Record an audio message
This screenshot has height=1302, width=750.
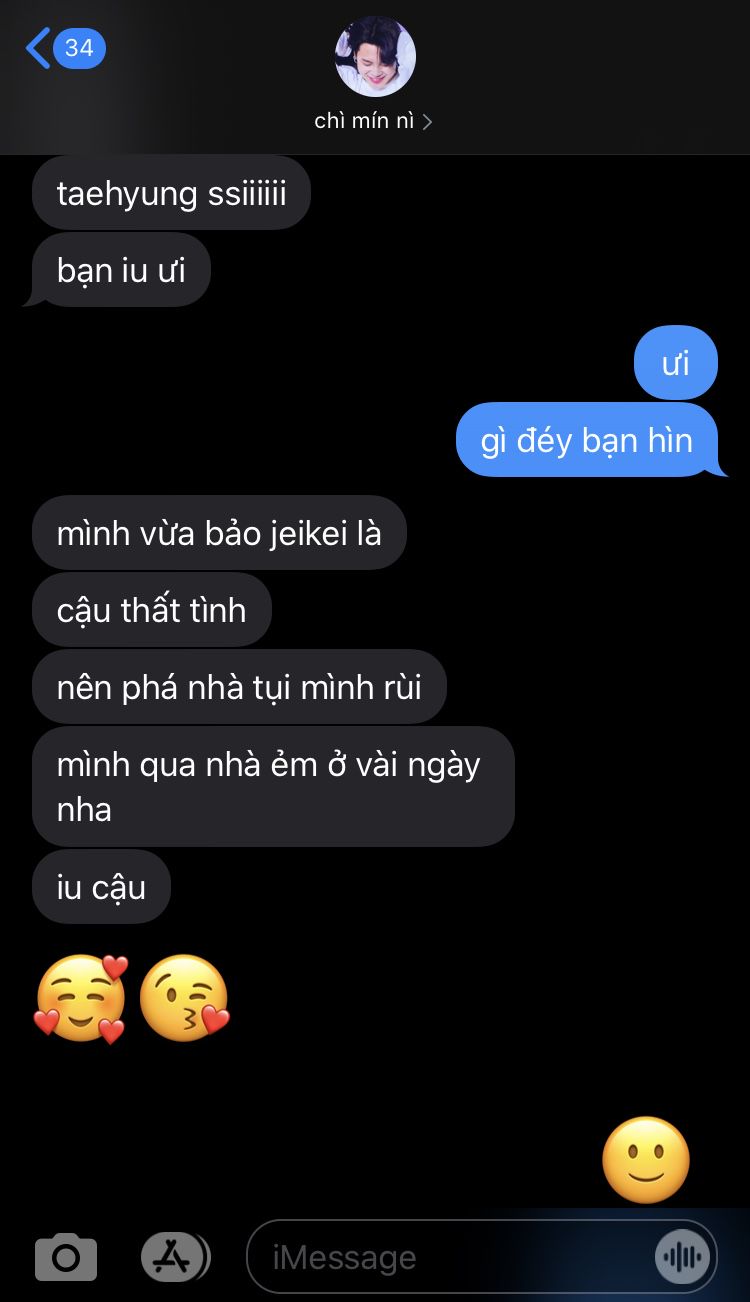683,1257
